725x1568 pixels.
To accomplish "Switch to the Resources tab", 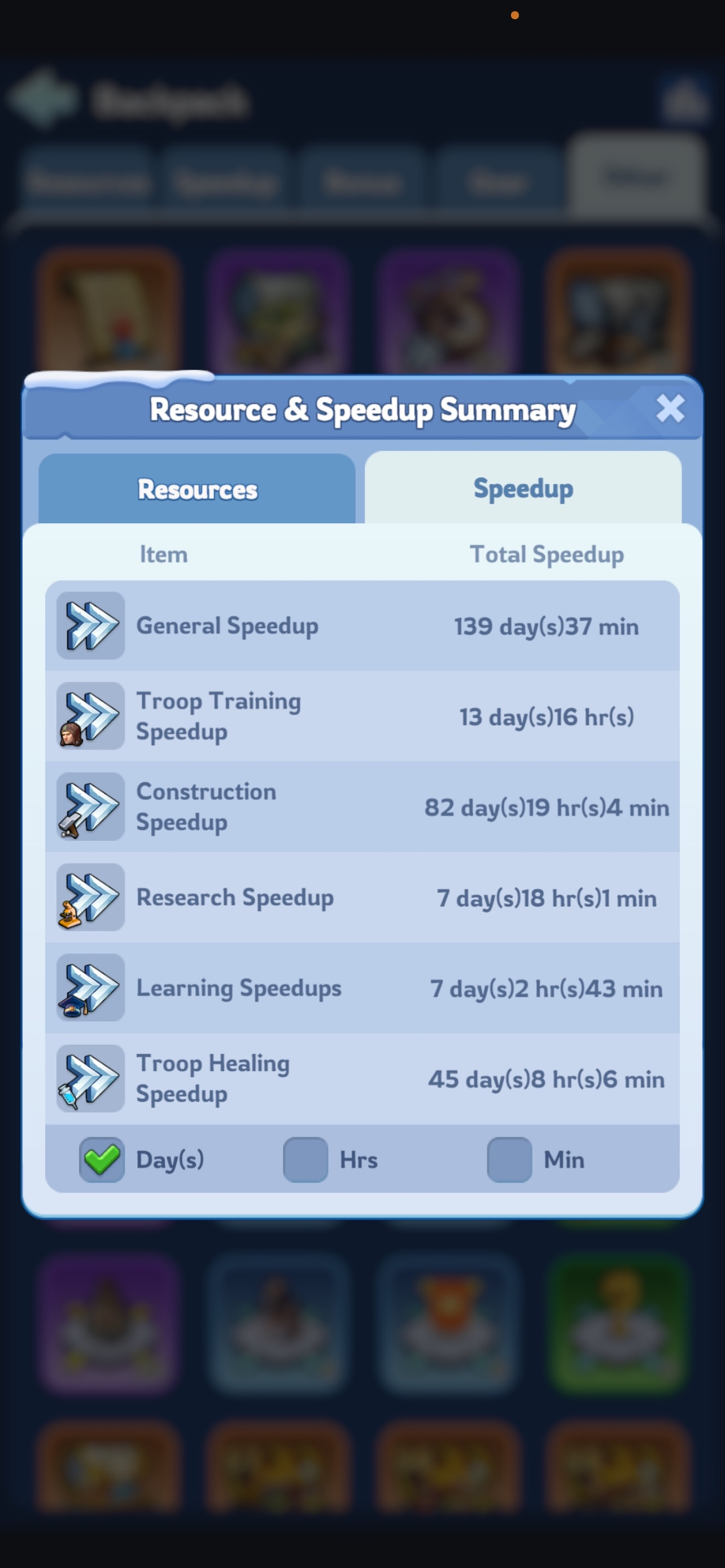I will tap(196, 488).
